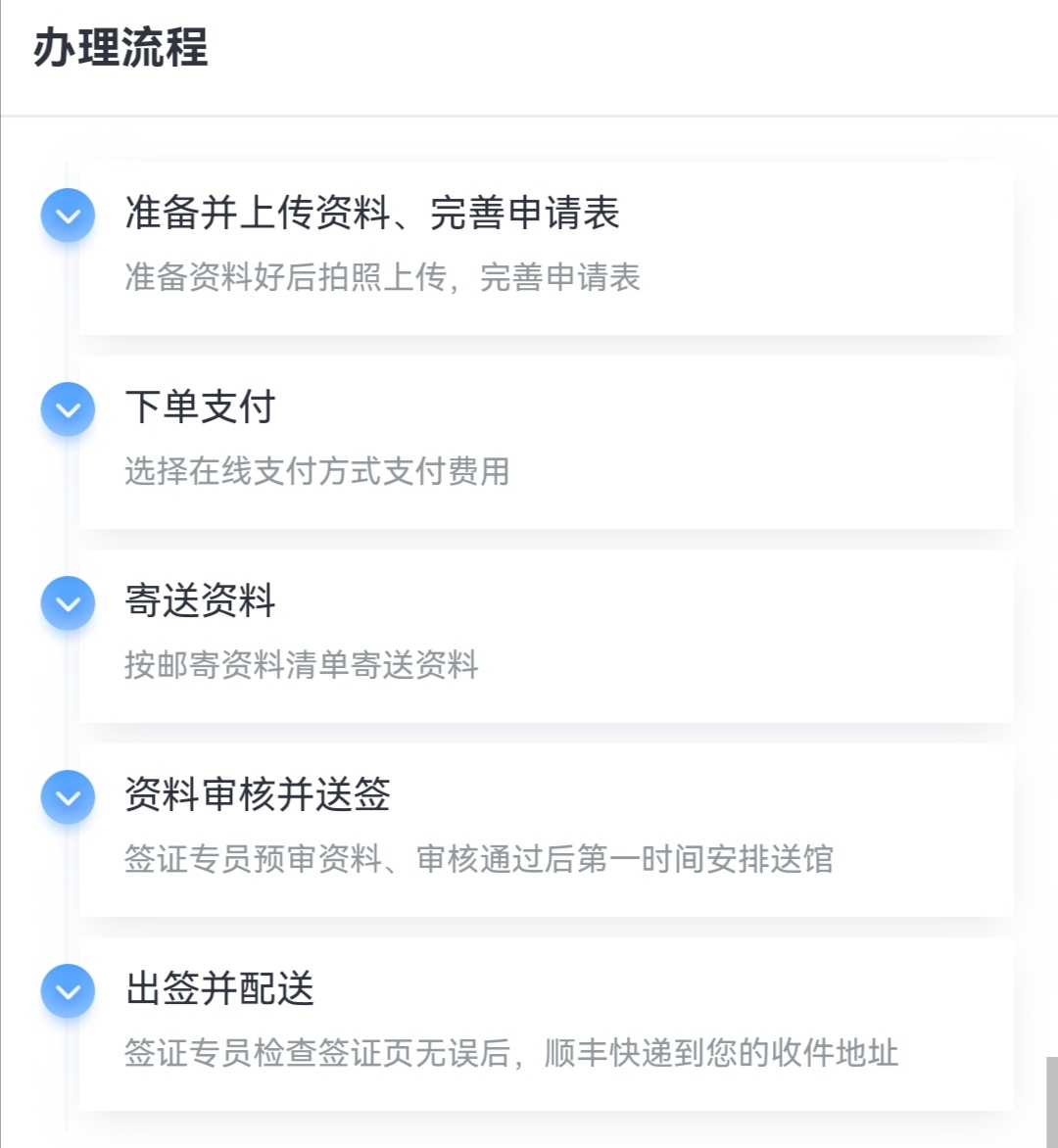Expand the 准备并上传资料、完善申请表 step

68,215
